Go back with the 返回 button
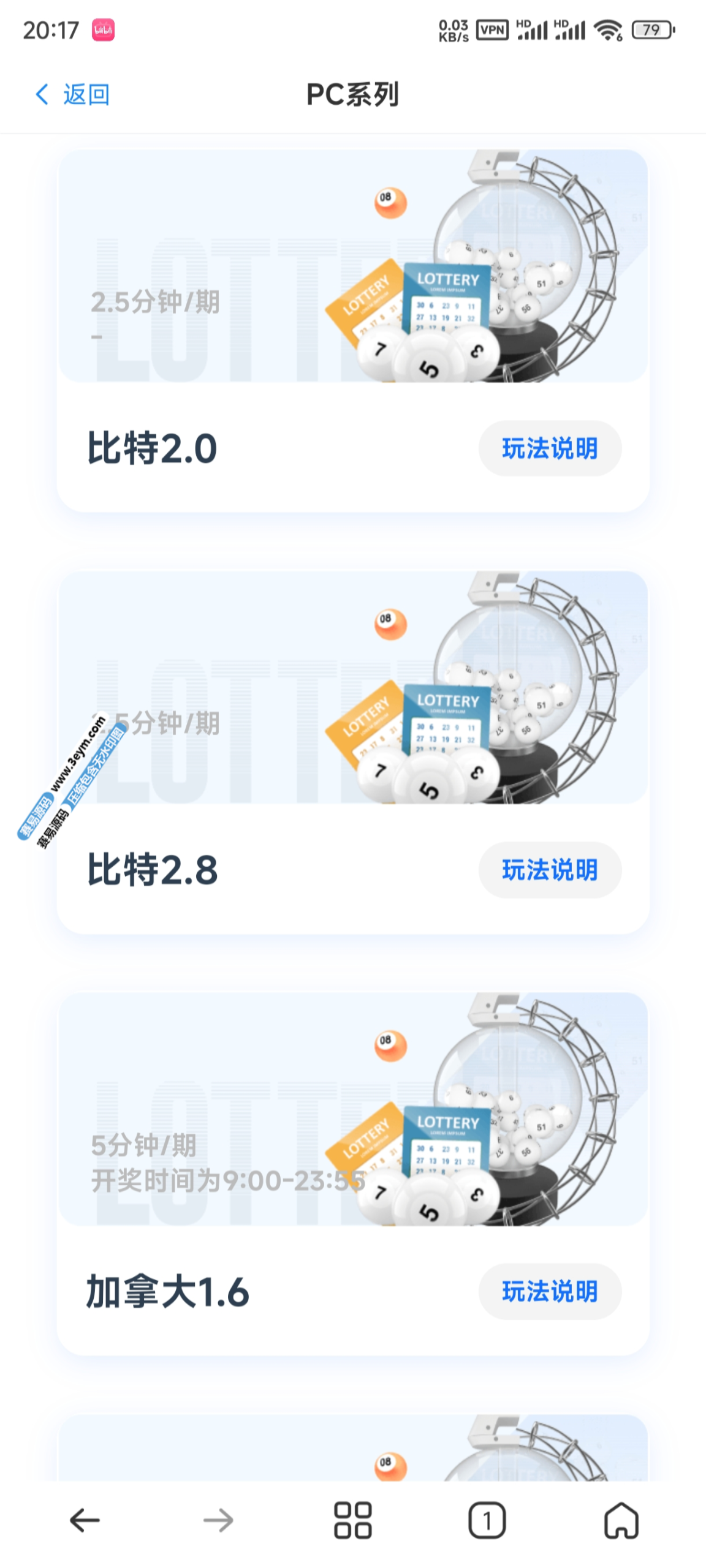The height and width of the screenshot is (1568, 706). [x=72, y=94]
